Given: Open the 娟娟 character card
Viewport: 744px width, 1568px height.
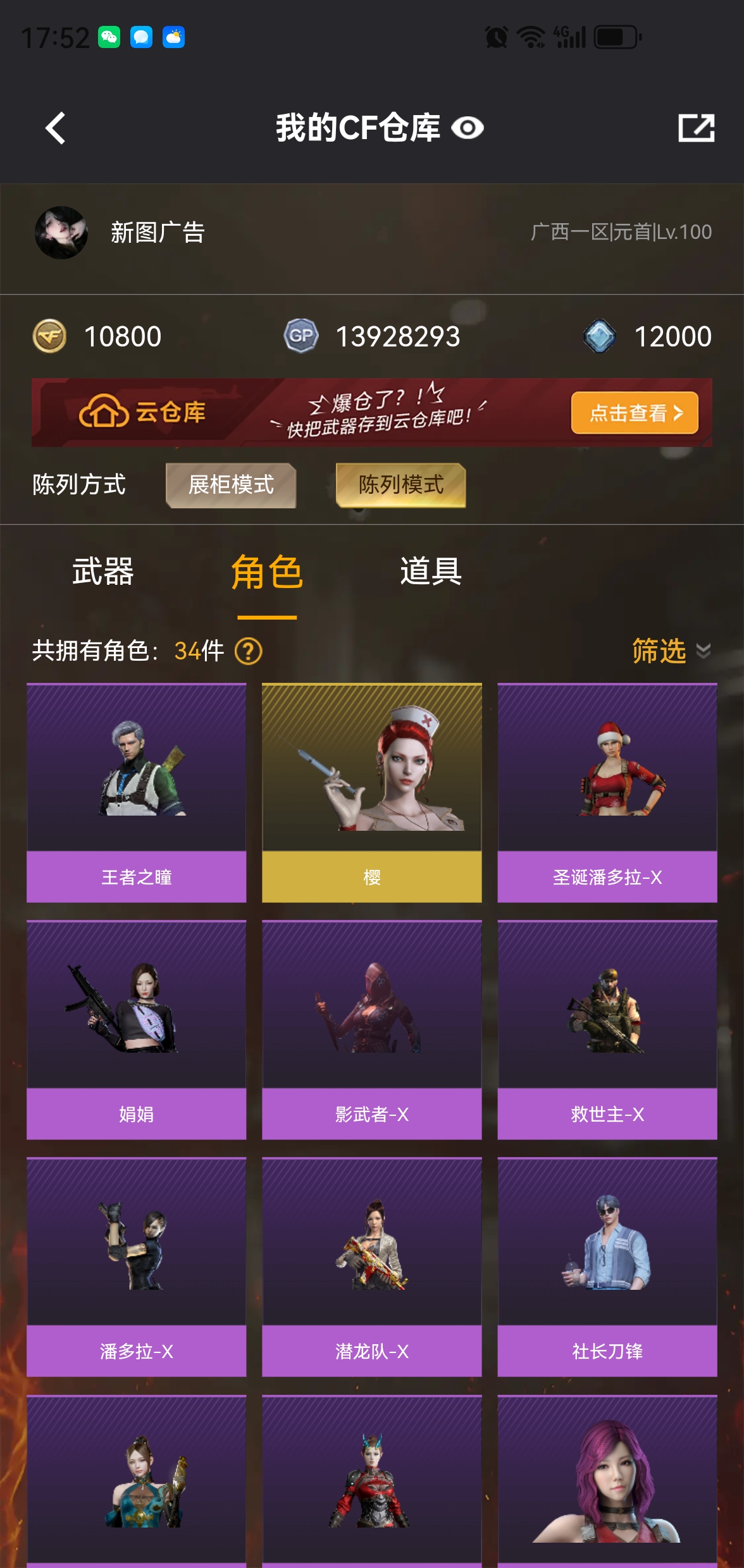Looking at the screenshot, I should (136, 1030).
